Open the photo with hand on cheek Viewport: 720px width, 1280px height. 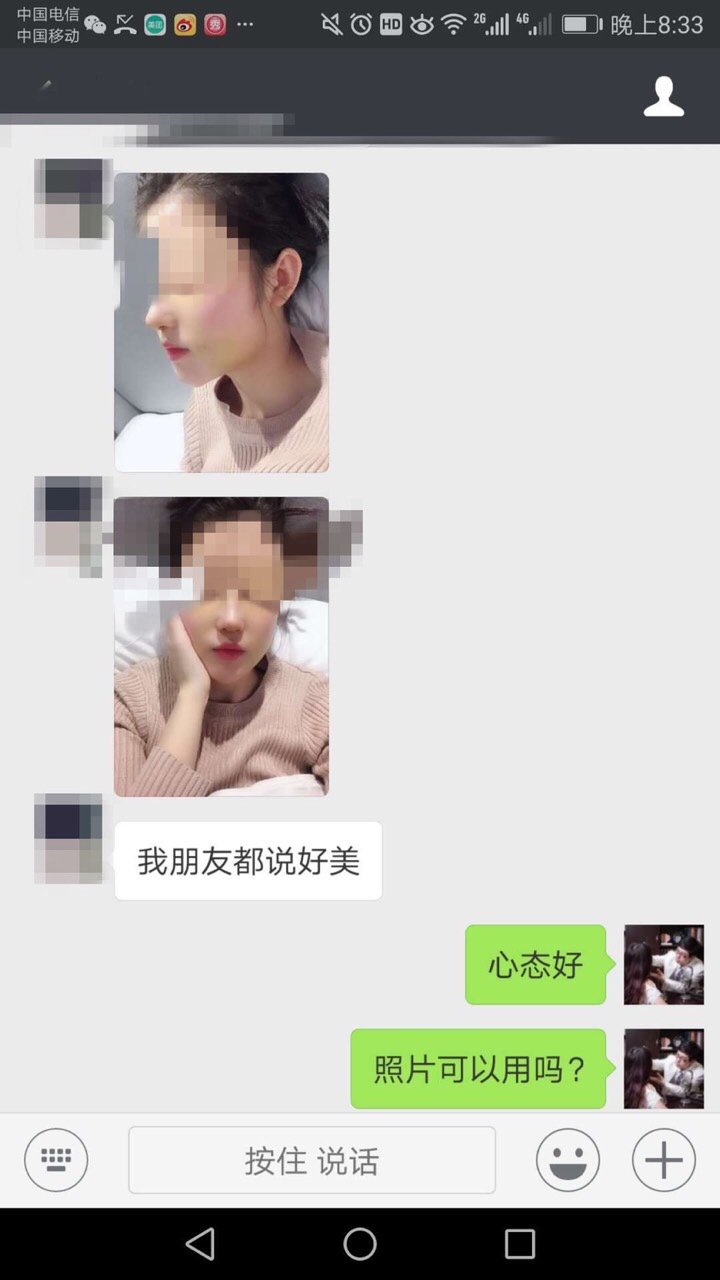(x=221, y=646)
